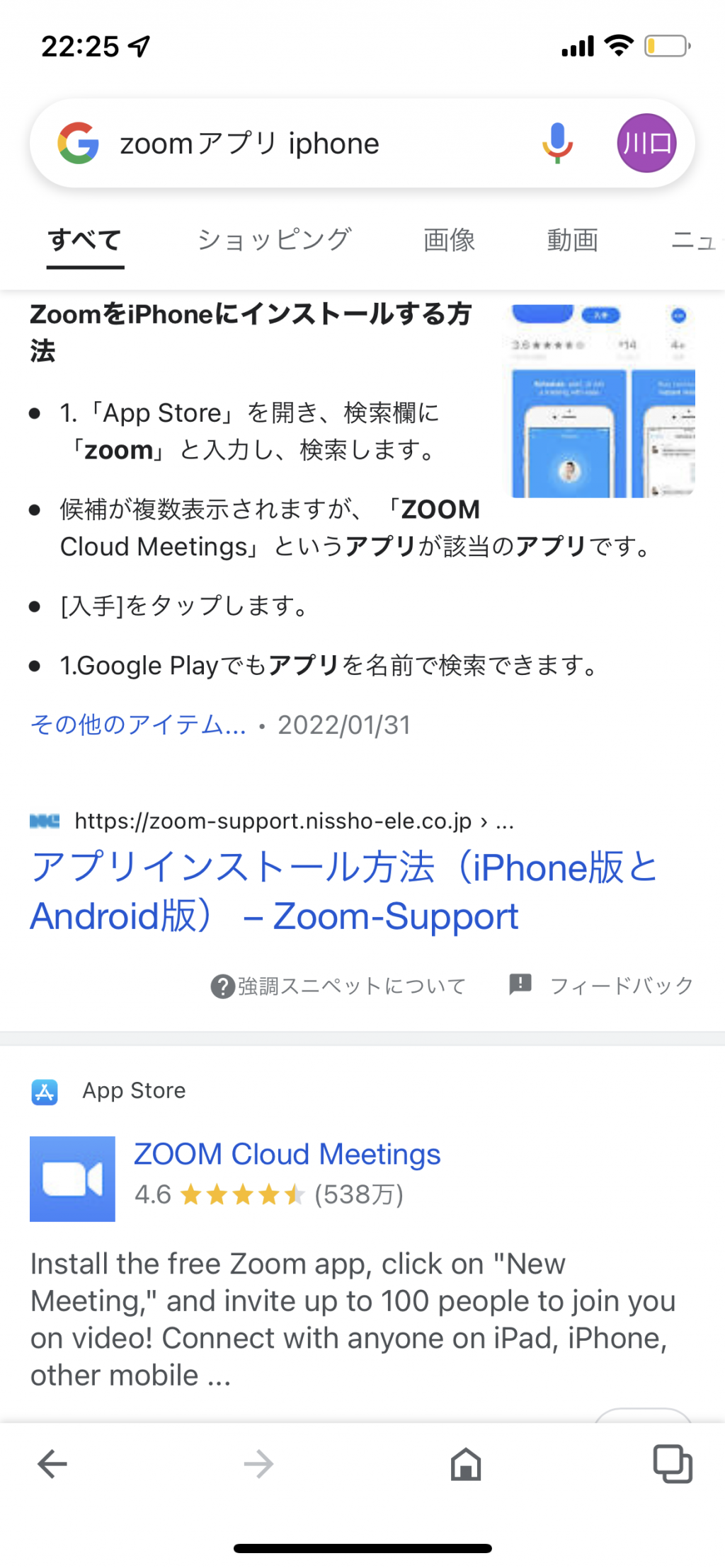Open the ZOOM Cloud Meetings App Store result

[x=287, y=1154]
